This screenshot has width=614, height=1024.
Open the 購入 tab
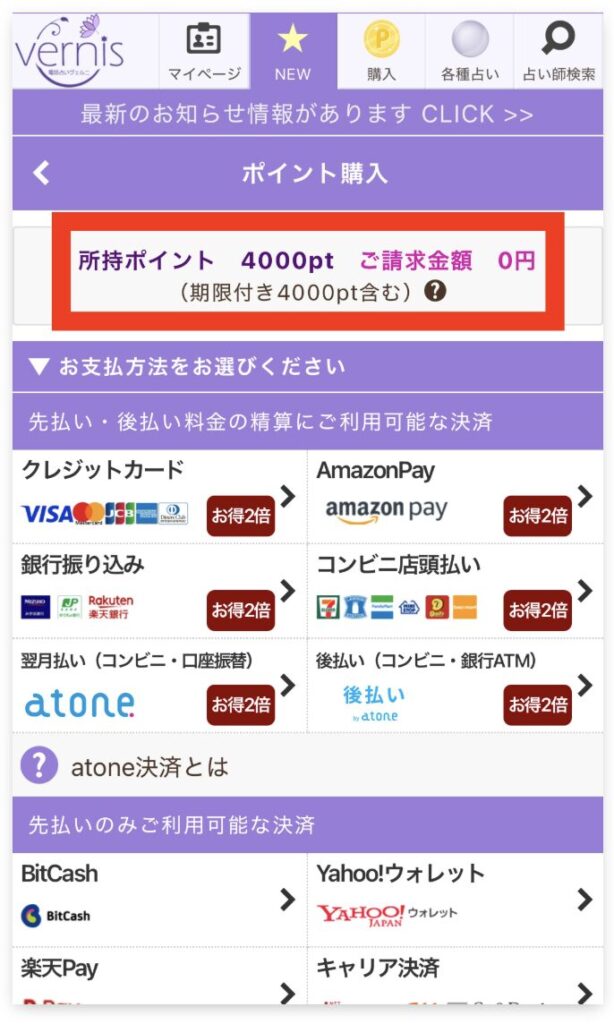point(381,50)
